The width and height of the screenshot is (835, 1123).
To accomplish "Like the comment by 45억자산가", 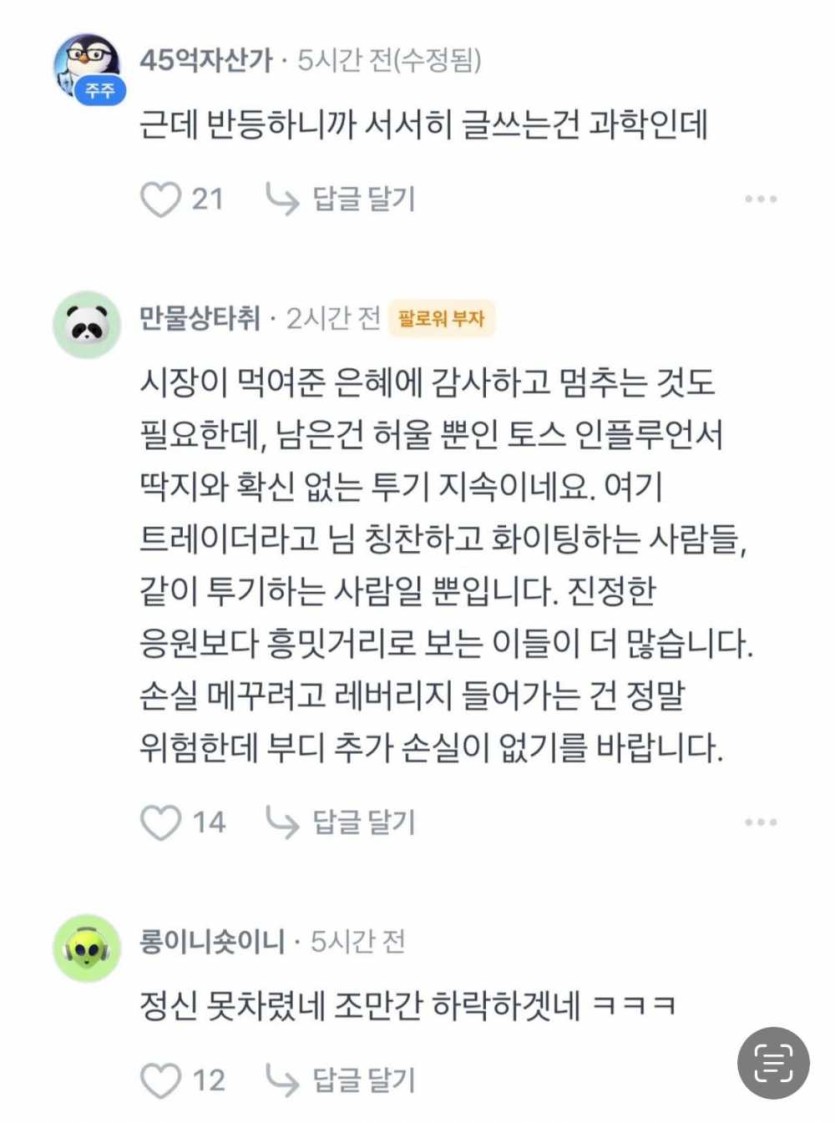I will tap(159, 199).
